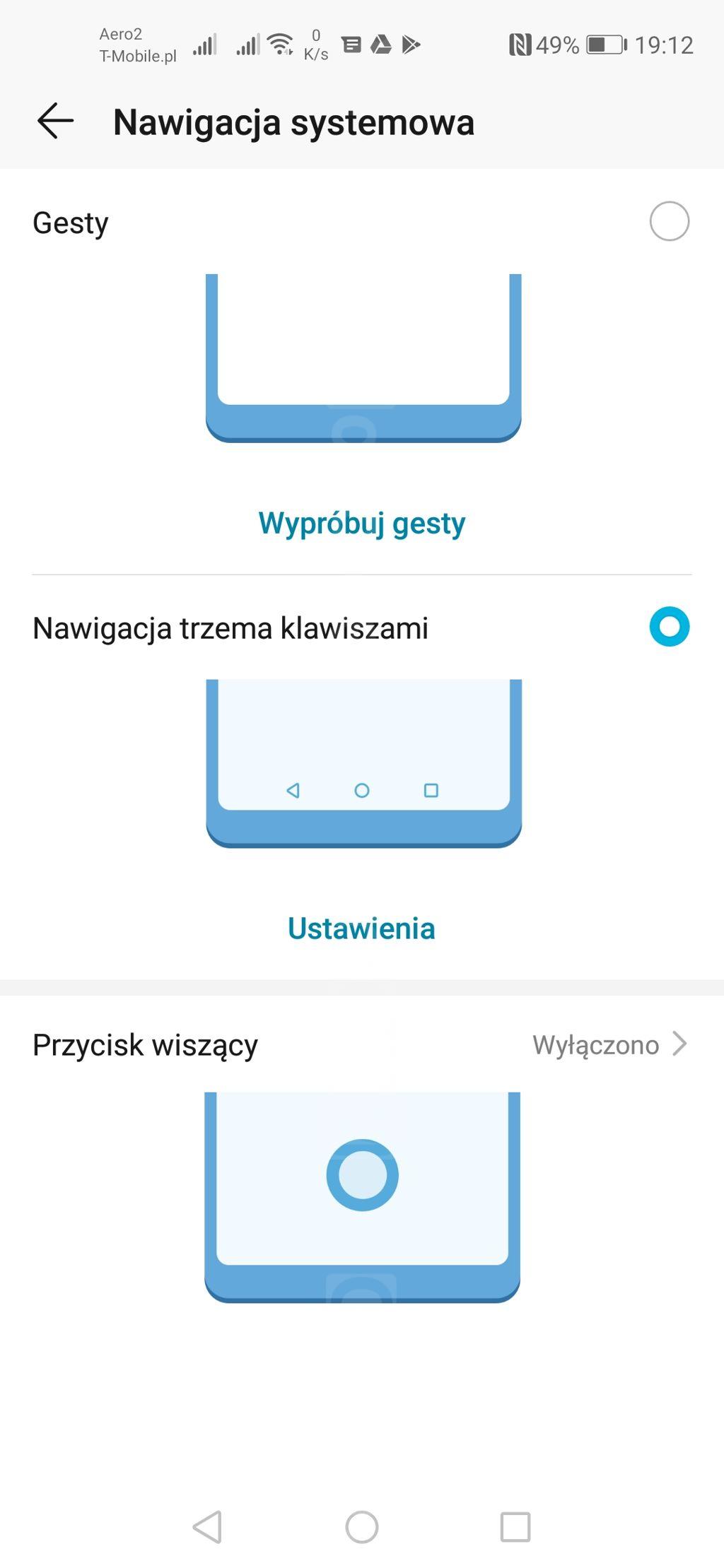Open Ustawienia for three-key navigation
This screenshot has height=1568, width=724.
(x=362, y=929)
